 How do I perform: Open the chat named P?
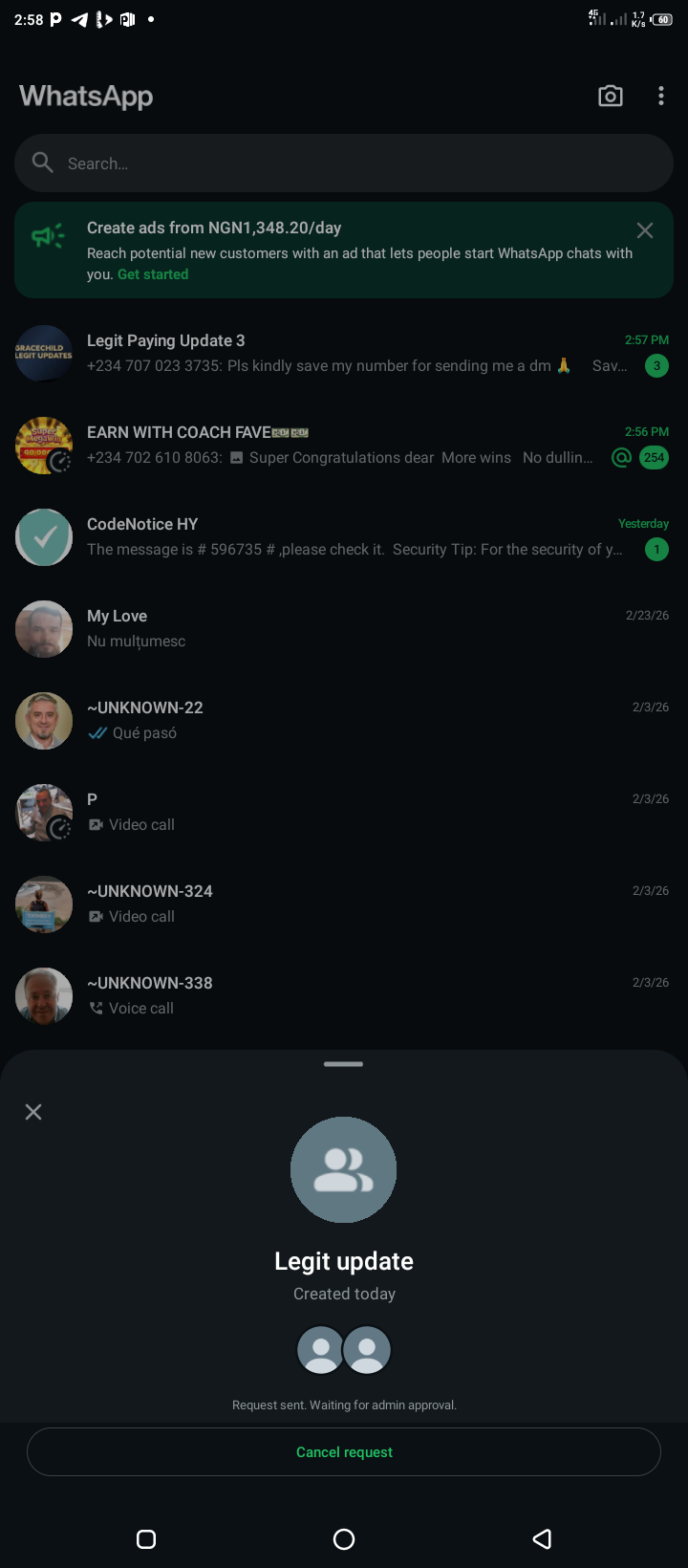344,812
